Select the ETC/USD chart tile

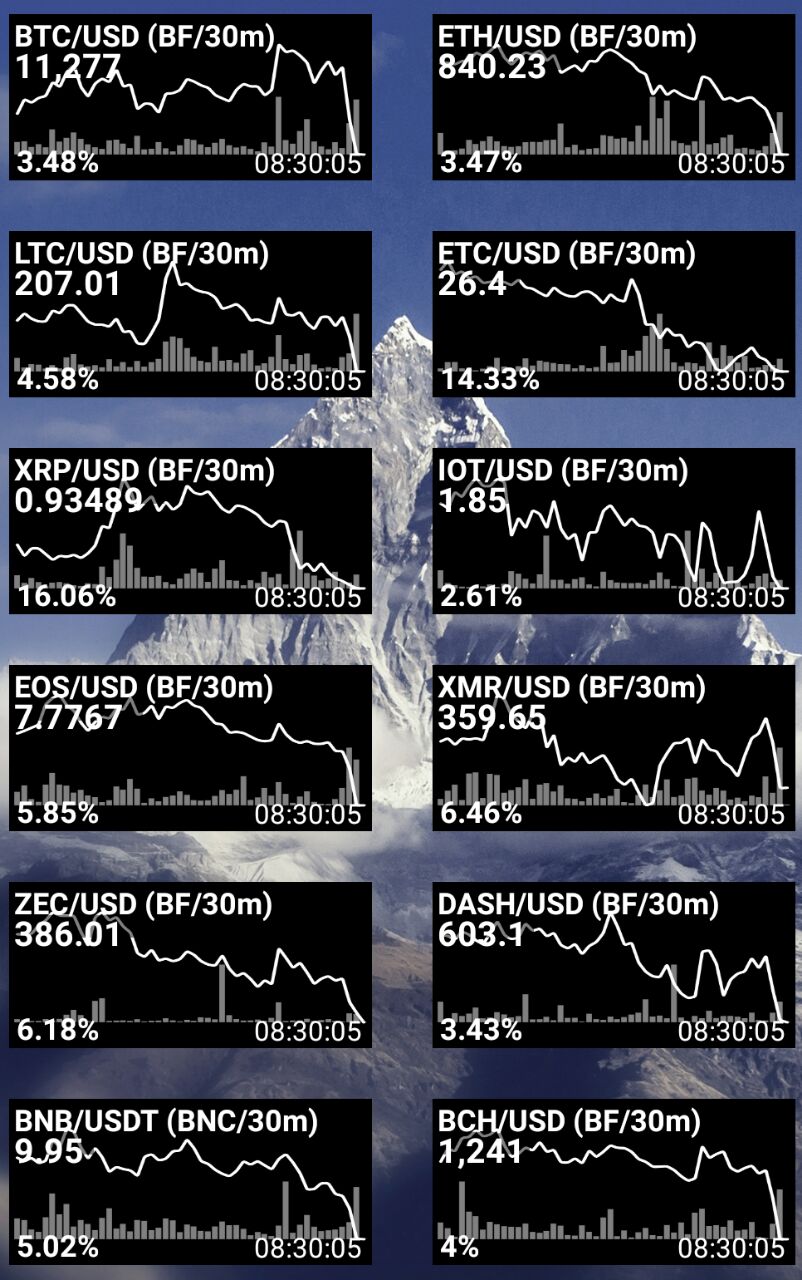tap(613, 314)
